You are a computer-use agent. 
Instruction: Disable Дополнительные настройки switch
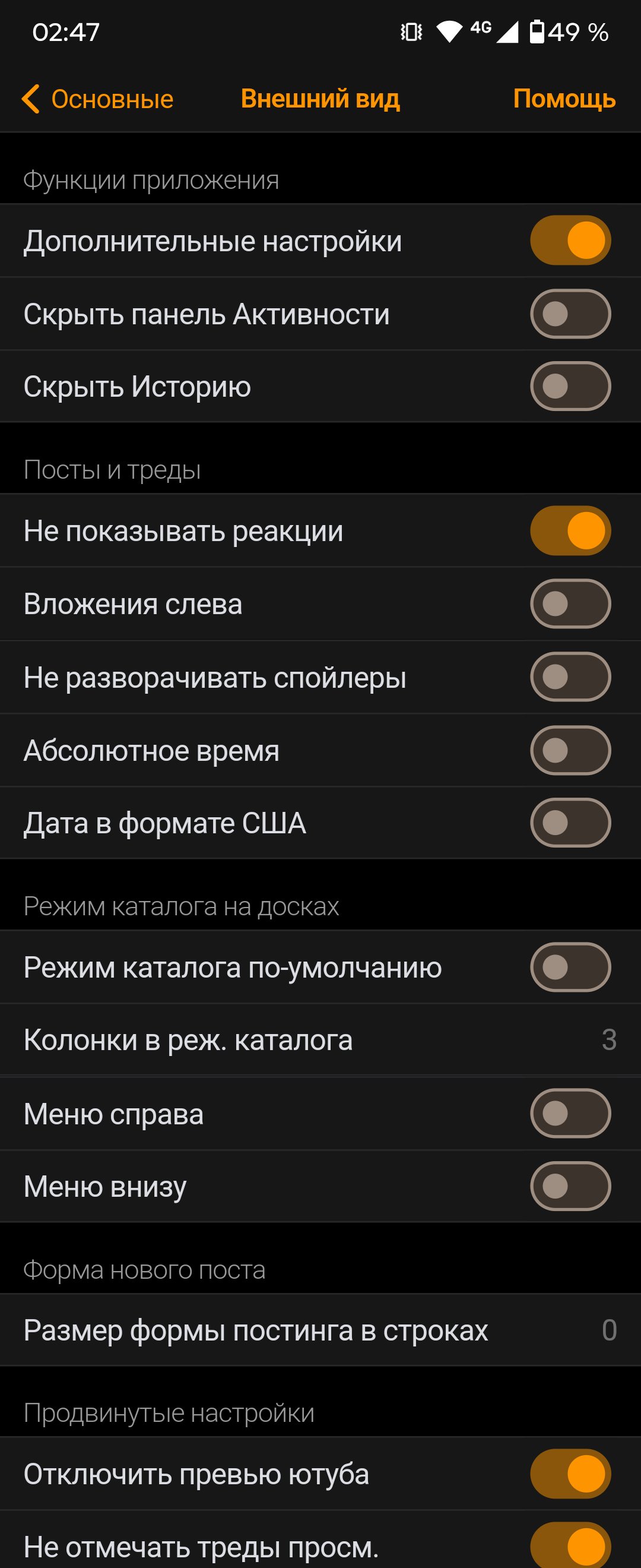(x=570, y=241)
